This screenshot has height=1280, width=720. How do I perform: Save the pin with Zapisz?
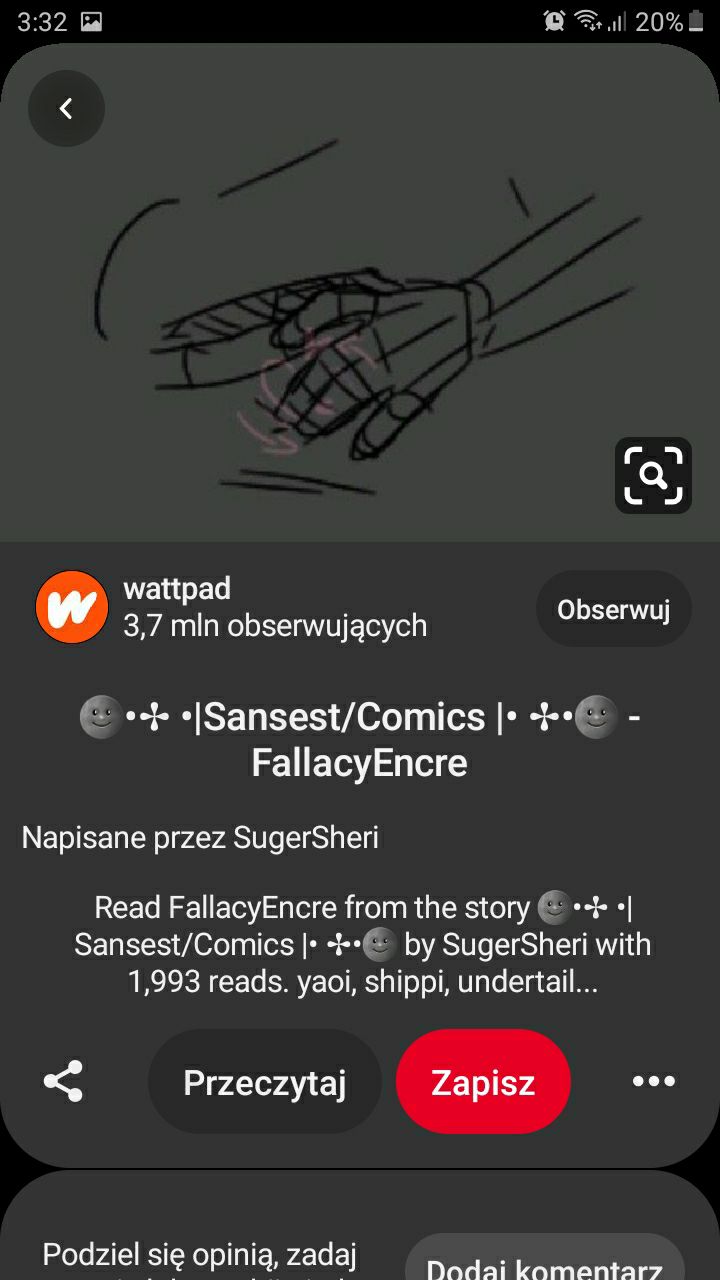tap(483, 1082)
